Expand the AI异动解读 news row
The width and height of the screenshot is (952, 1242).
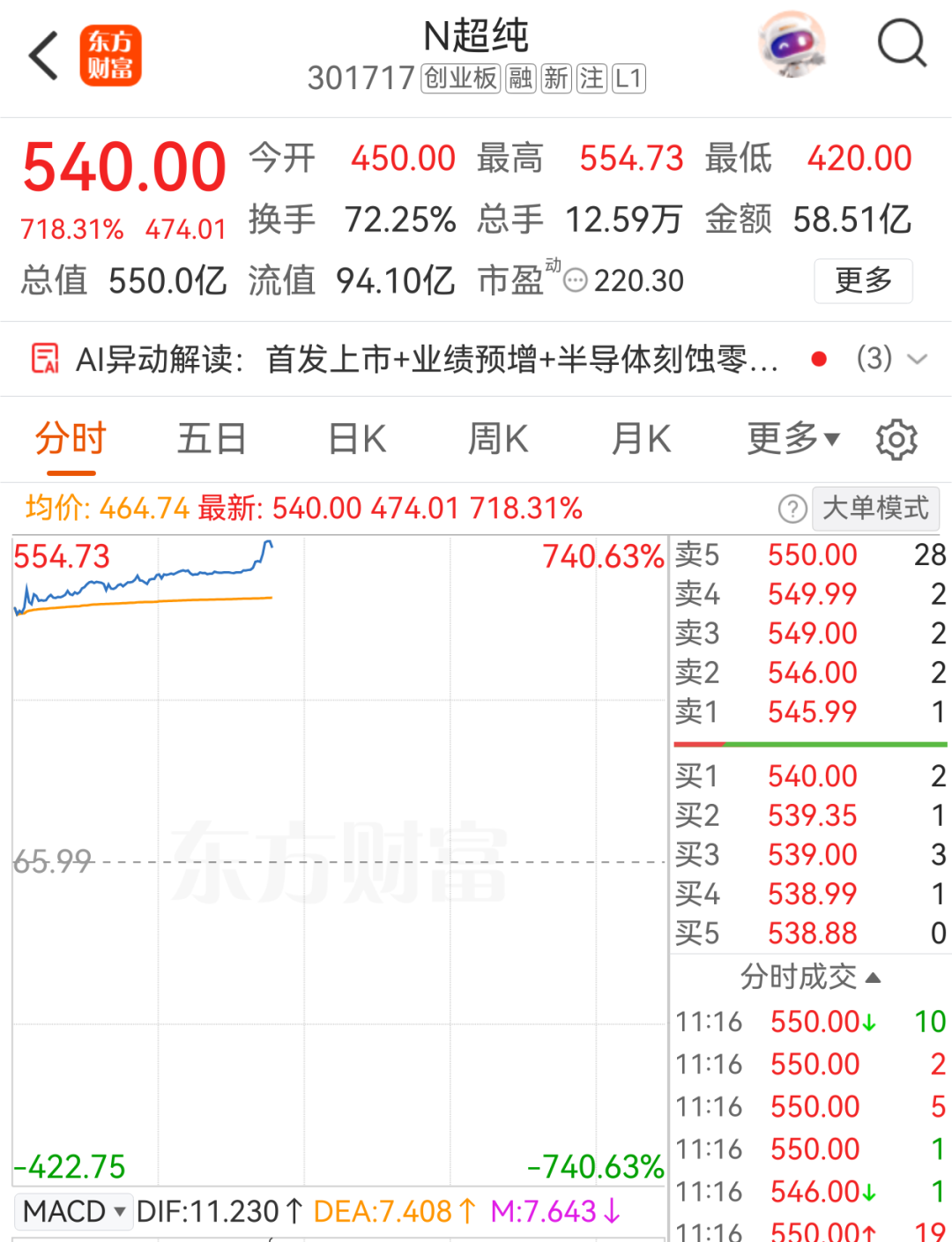pyautogui.click(x=476, y=359)
